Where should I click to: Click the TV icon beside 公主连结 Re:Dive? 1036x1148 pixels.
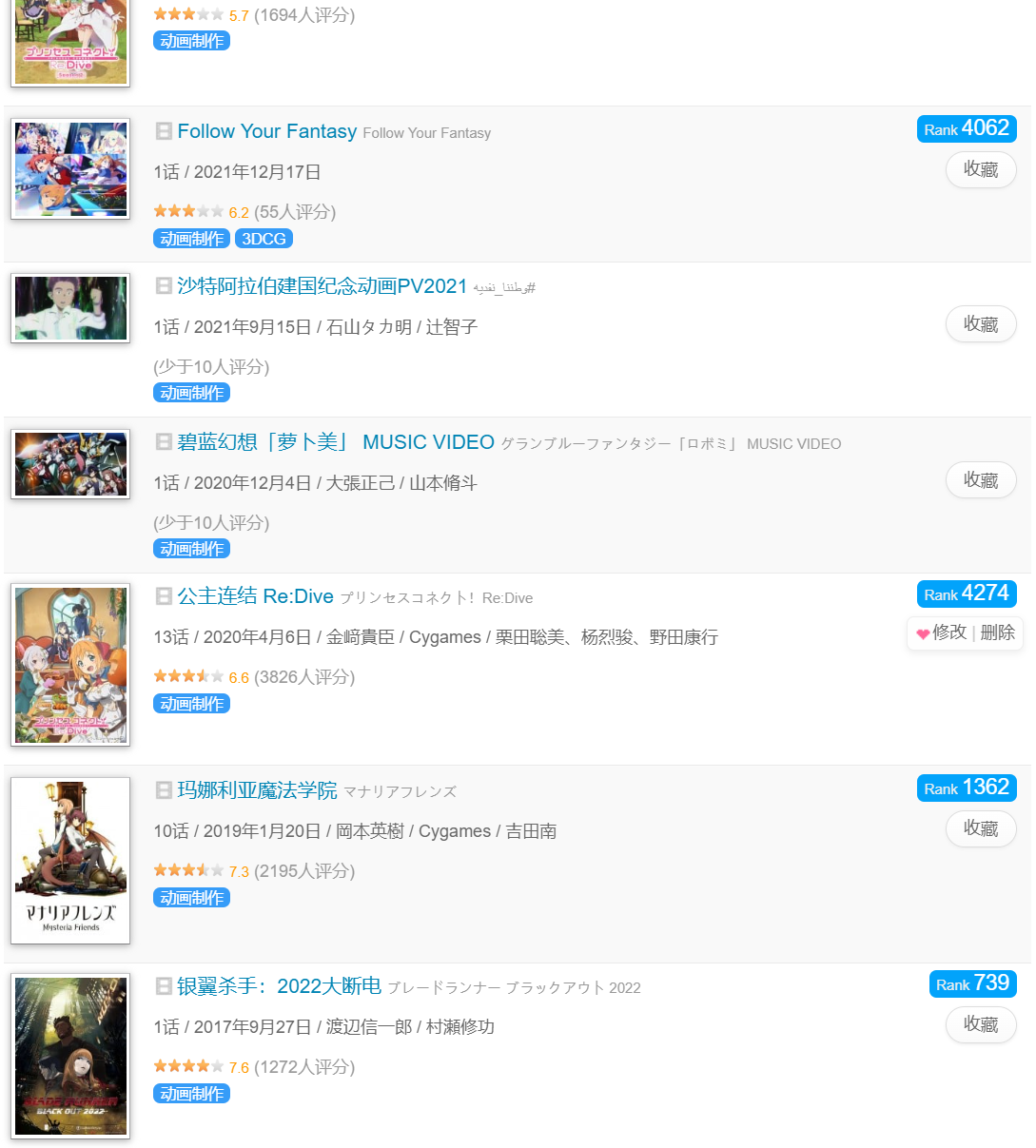(163, 596)
